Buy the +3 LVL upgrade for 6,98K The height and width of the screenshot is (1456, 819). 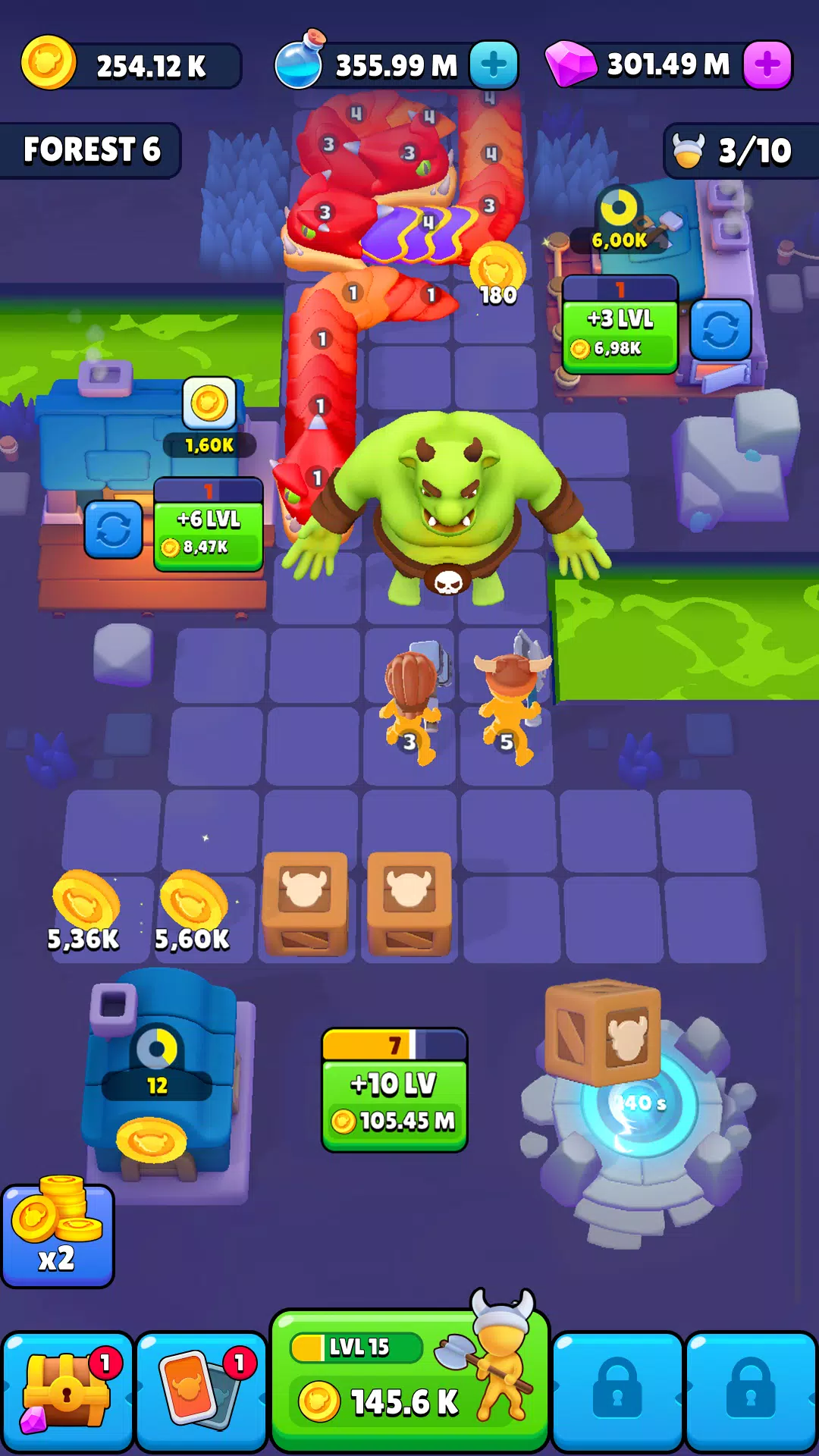coord(620,334)
